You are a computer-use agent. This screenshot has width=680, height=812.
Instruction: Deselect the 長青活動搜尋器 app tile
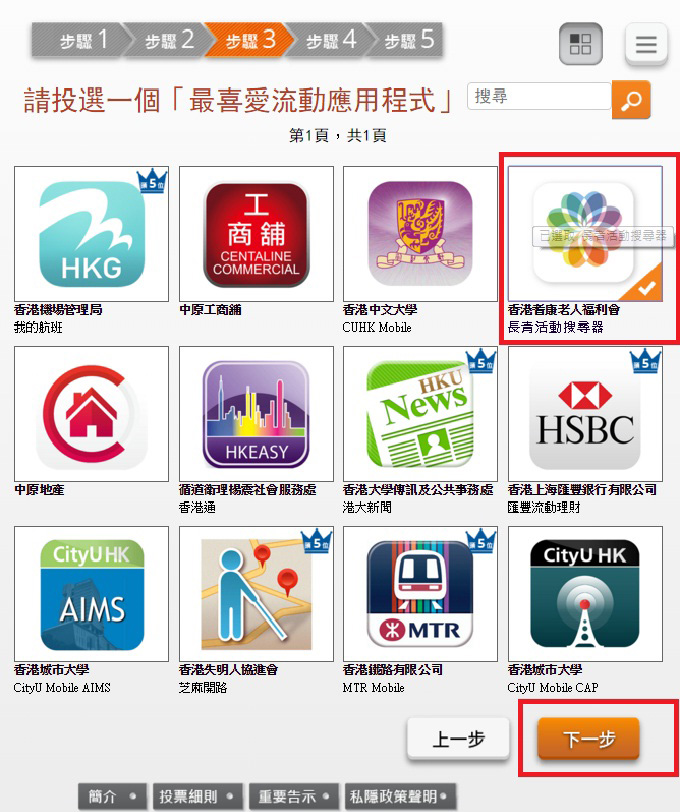pyautogui.click(x=585, y=243)
